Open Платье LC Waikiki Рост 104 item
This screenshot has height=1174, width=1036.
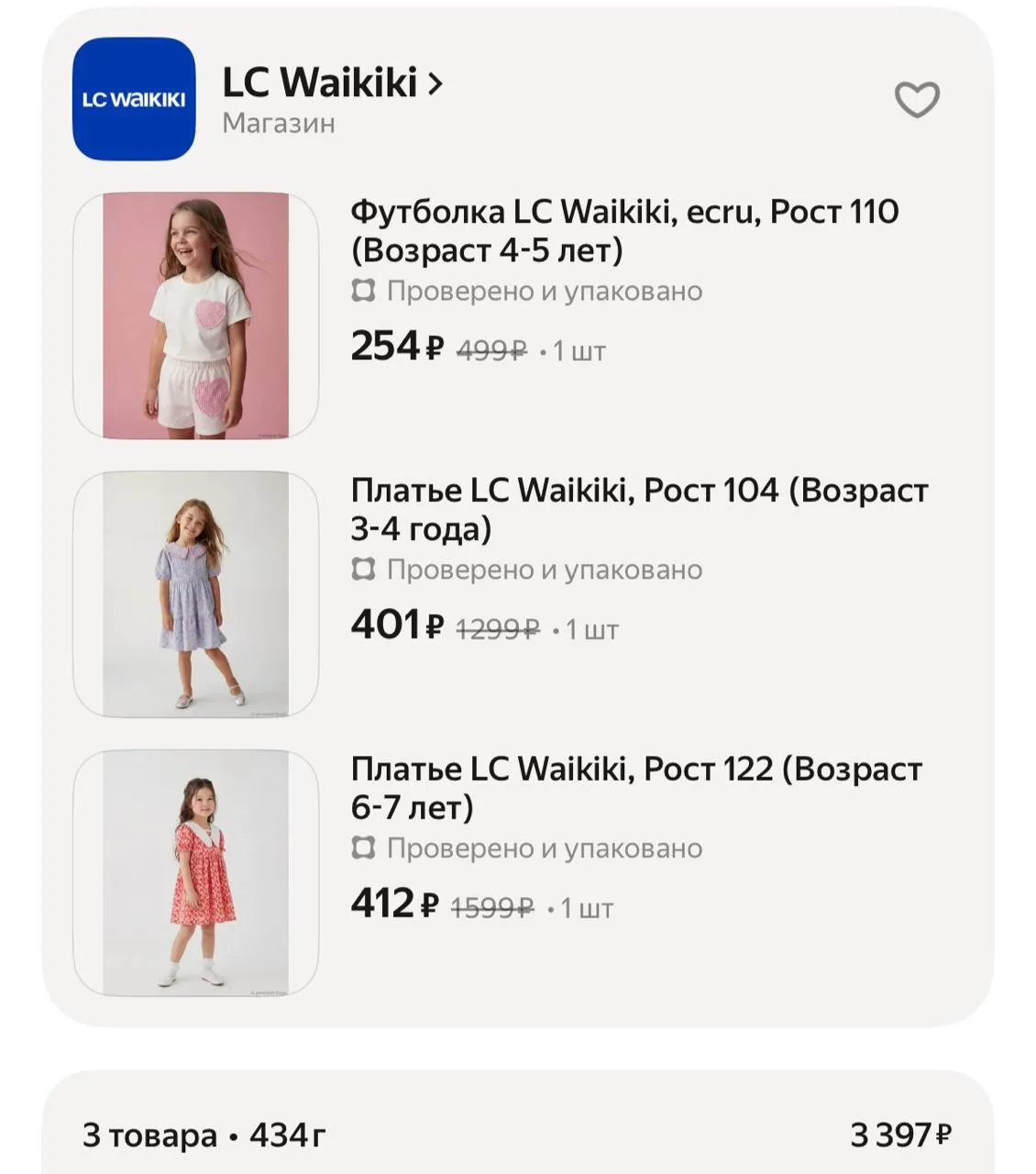tap(639, 509)
